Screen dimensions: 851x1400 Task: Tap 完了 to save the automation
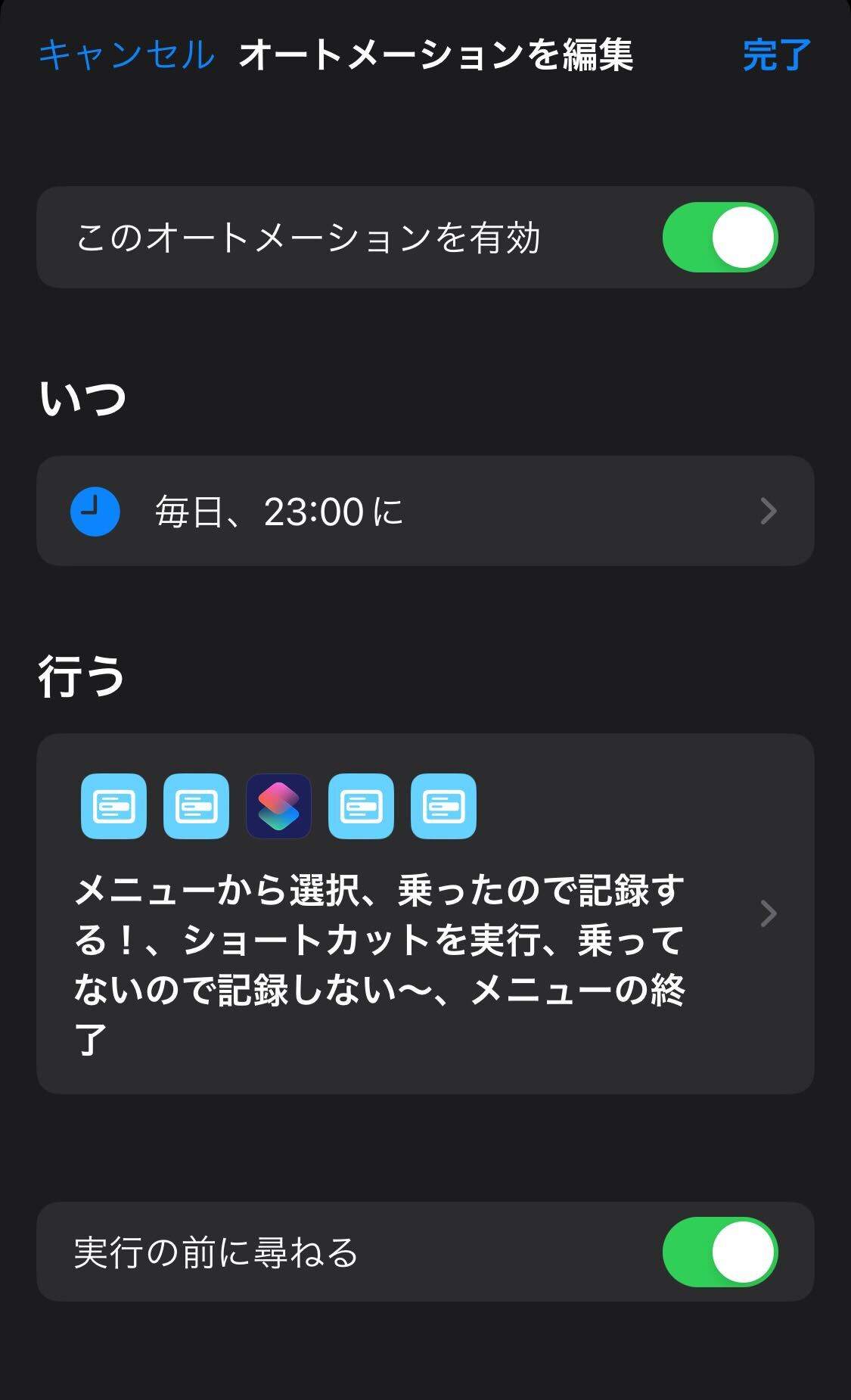(776, 55)
